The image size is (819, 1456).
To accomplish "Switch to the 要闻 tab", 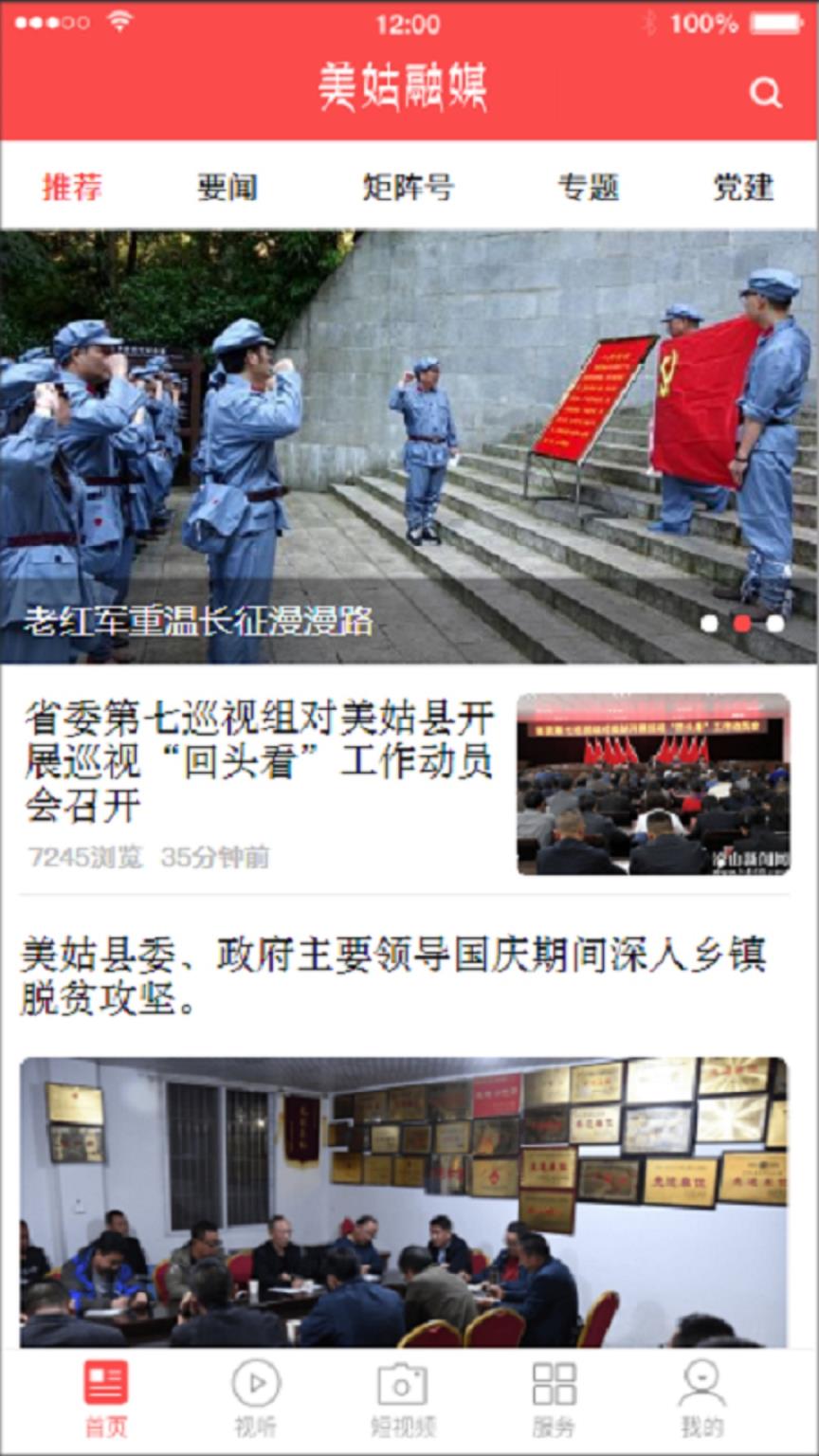I will [x=227, y=188].
